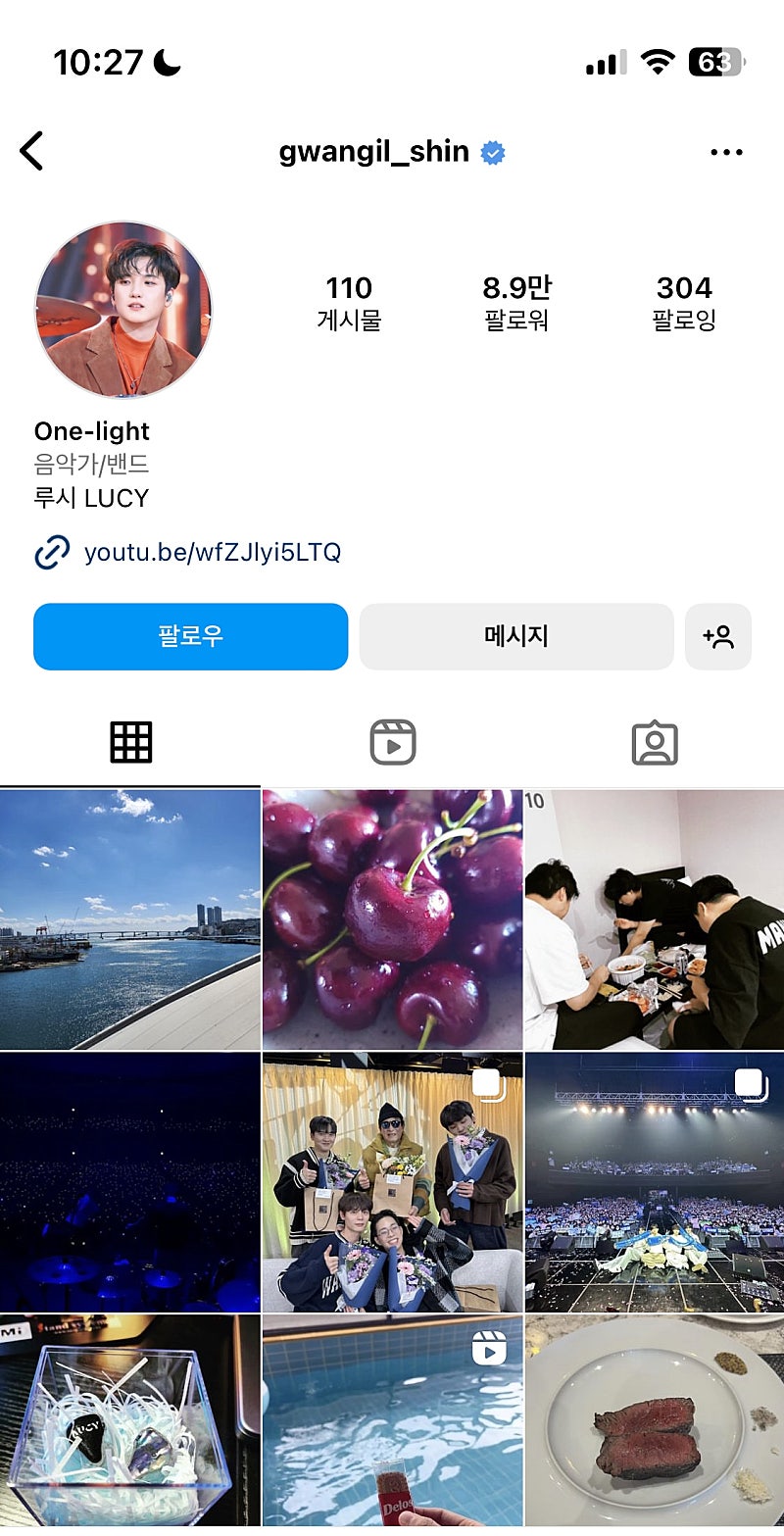The image size is (784, 1536).
Task: Open the dark blue concert lights post
Action: [x=130, y=1182]
